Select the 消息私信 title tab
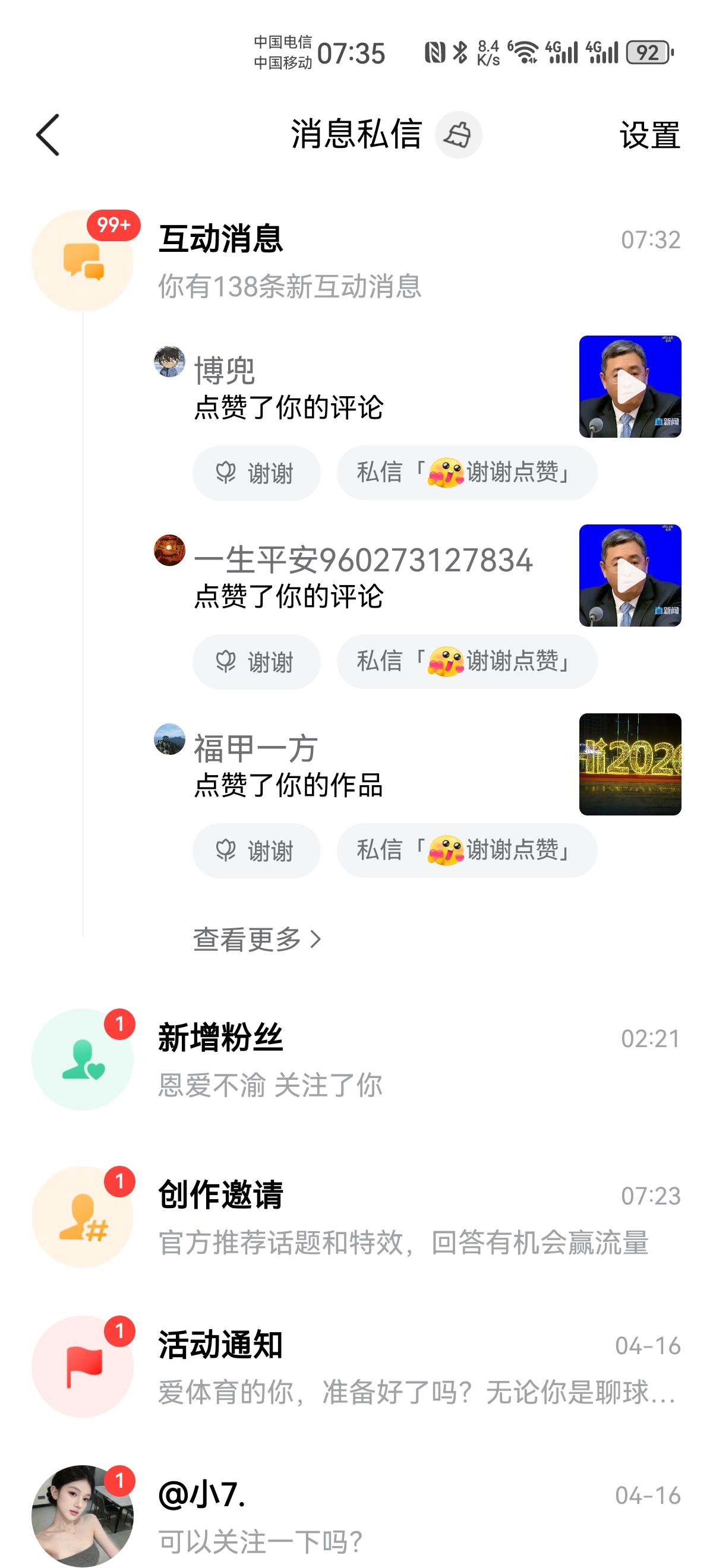The image size is (713, 1568). click(x=355, y=134)
